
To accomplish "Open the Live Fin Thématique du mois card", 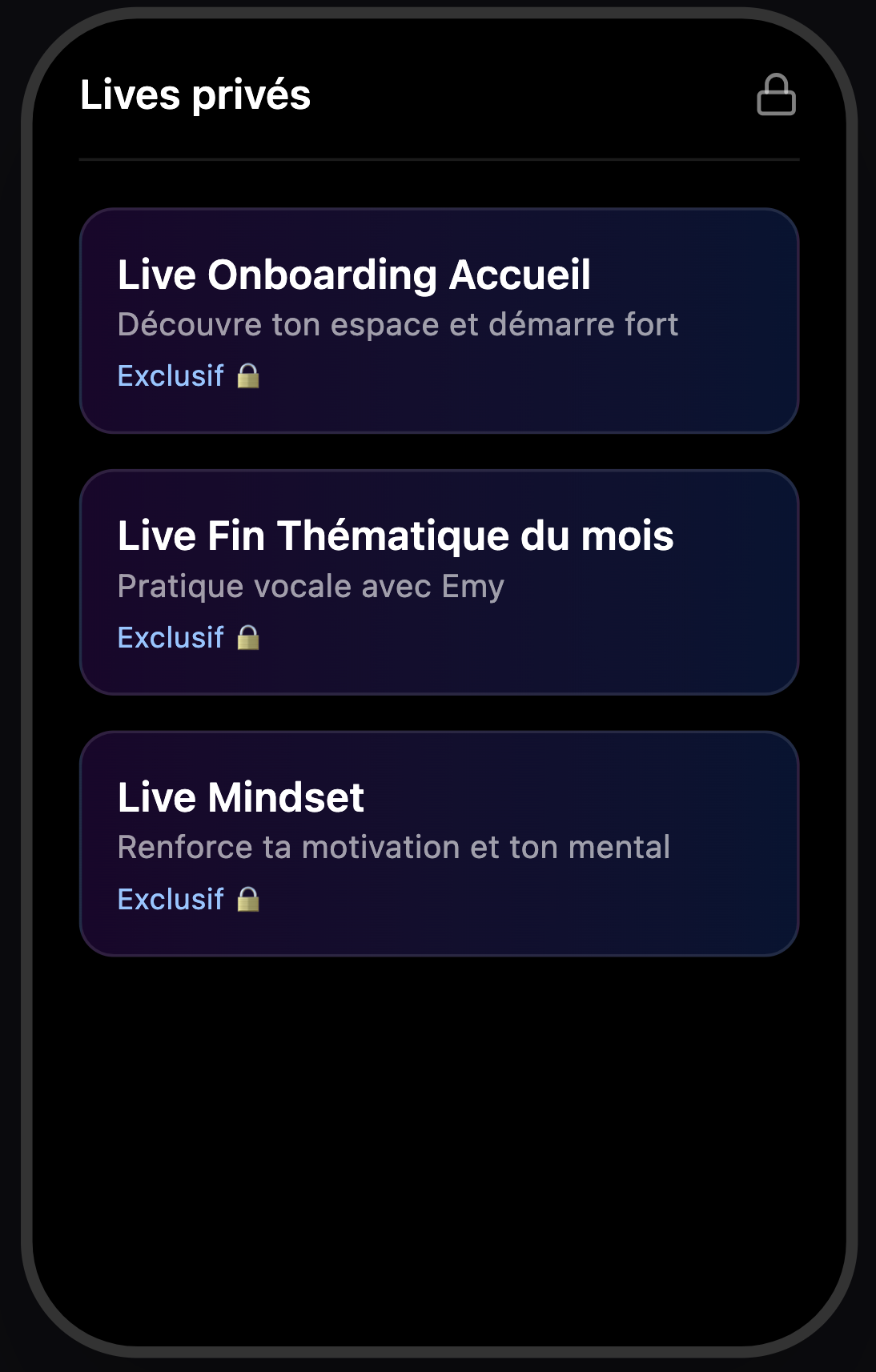I will (439, 582).
